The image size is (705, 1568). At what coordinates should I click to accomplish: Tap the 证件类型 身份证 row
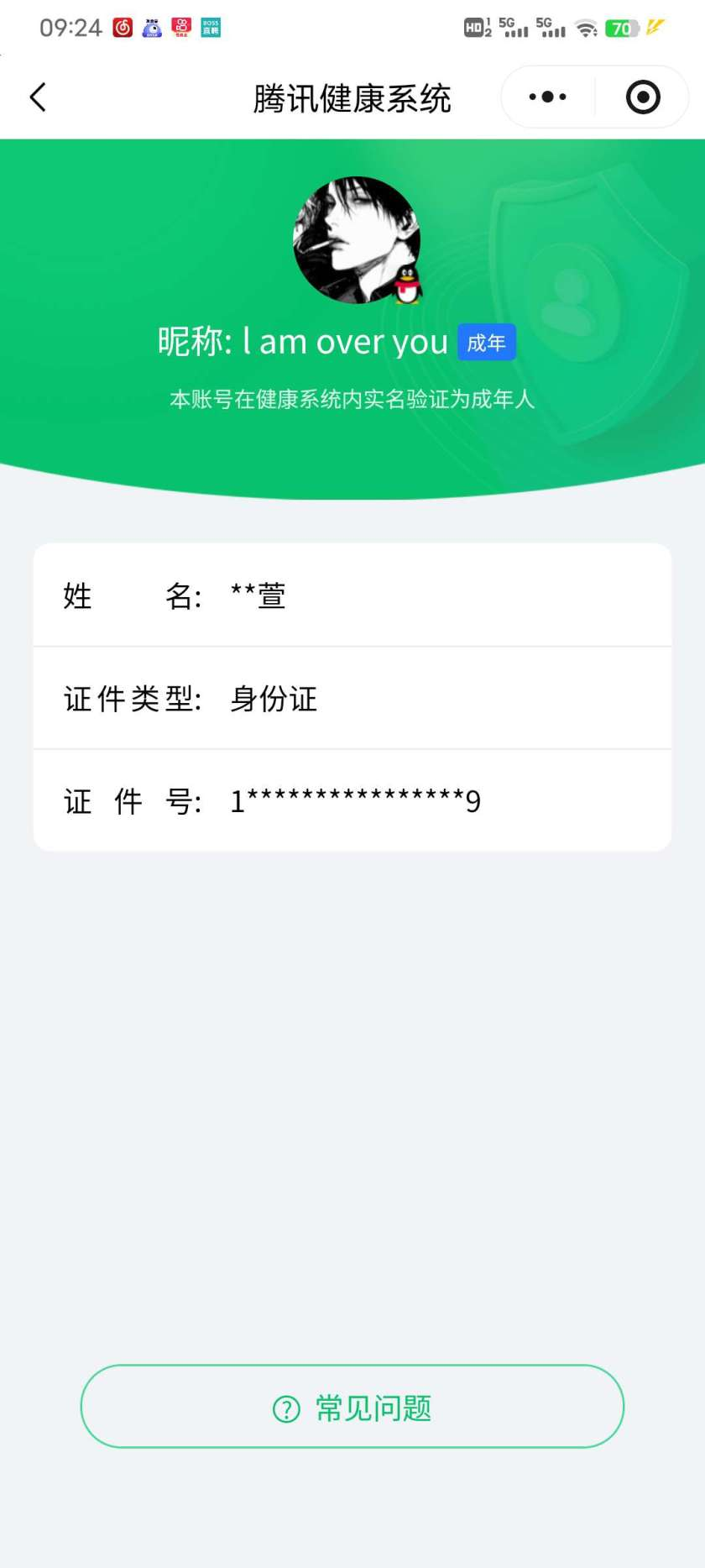[352, 698]
